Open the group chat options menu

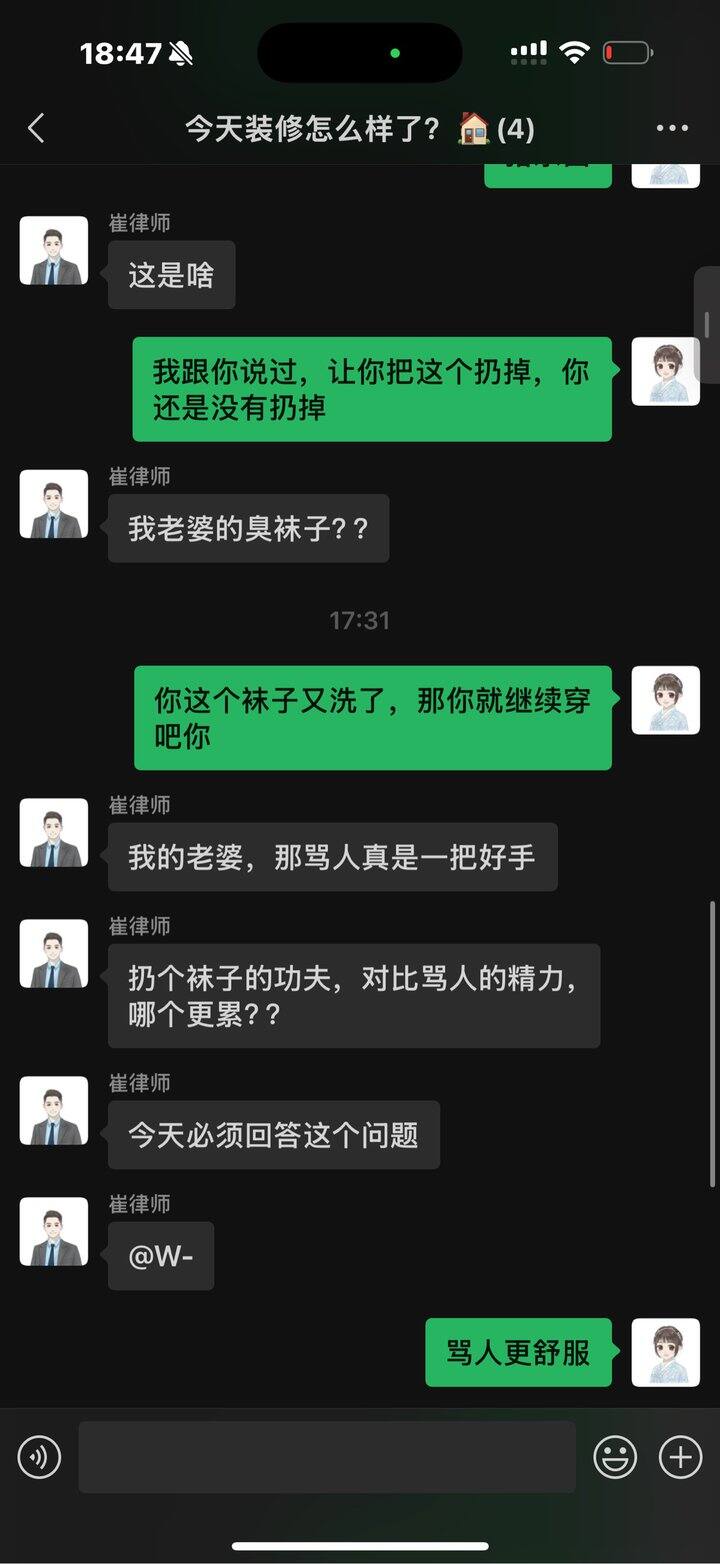tap(672, 128)
